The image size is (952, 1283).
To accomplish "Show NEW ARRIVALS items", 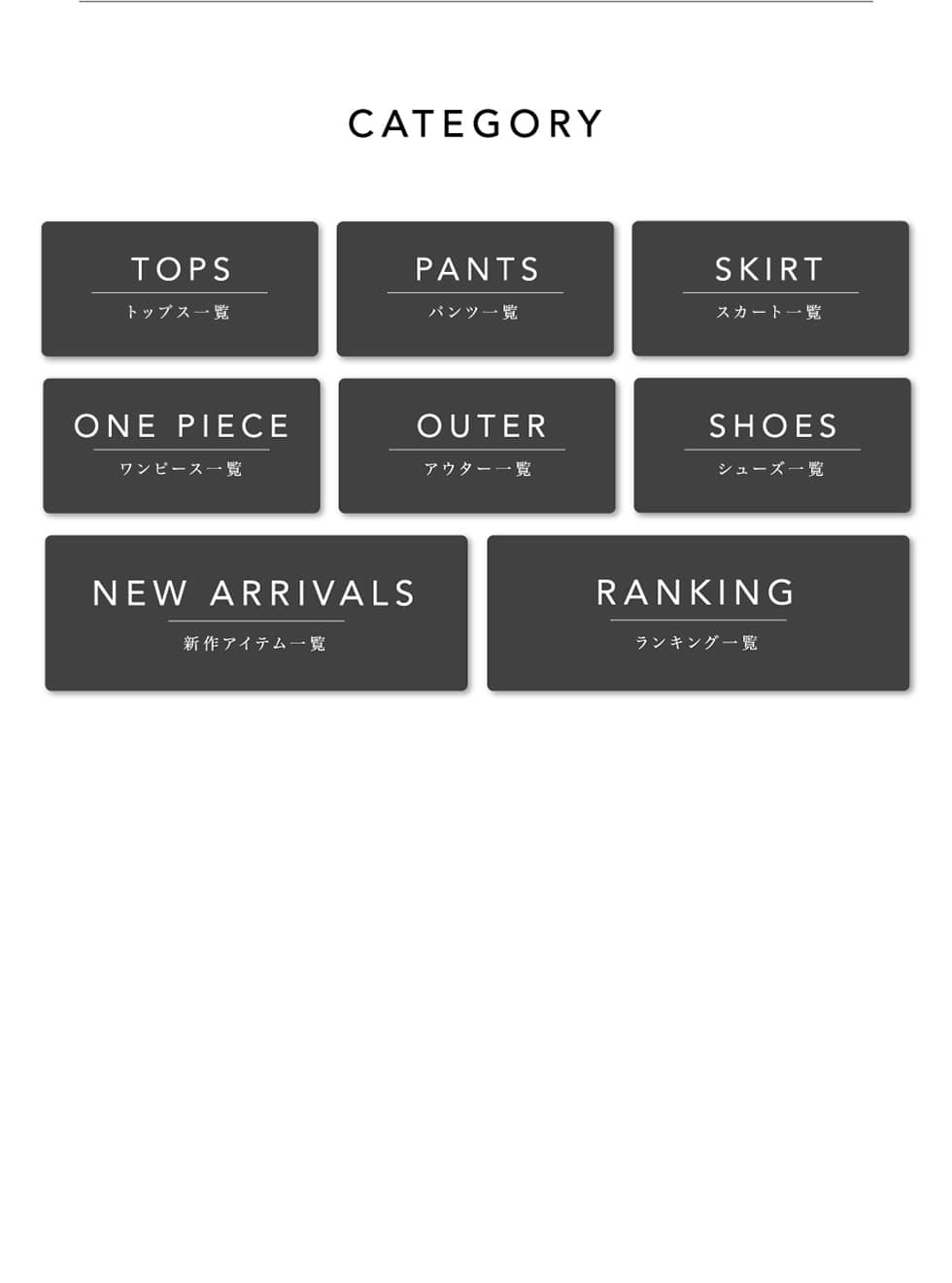I will [256, 613].
